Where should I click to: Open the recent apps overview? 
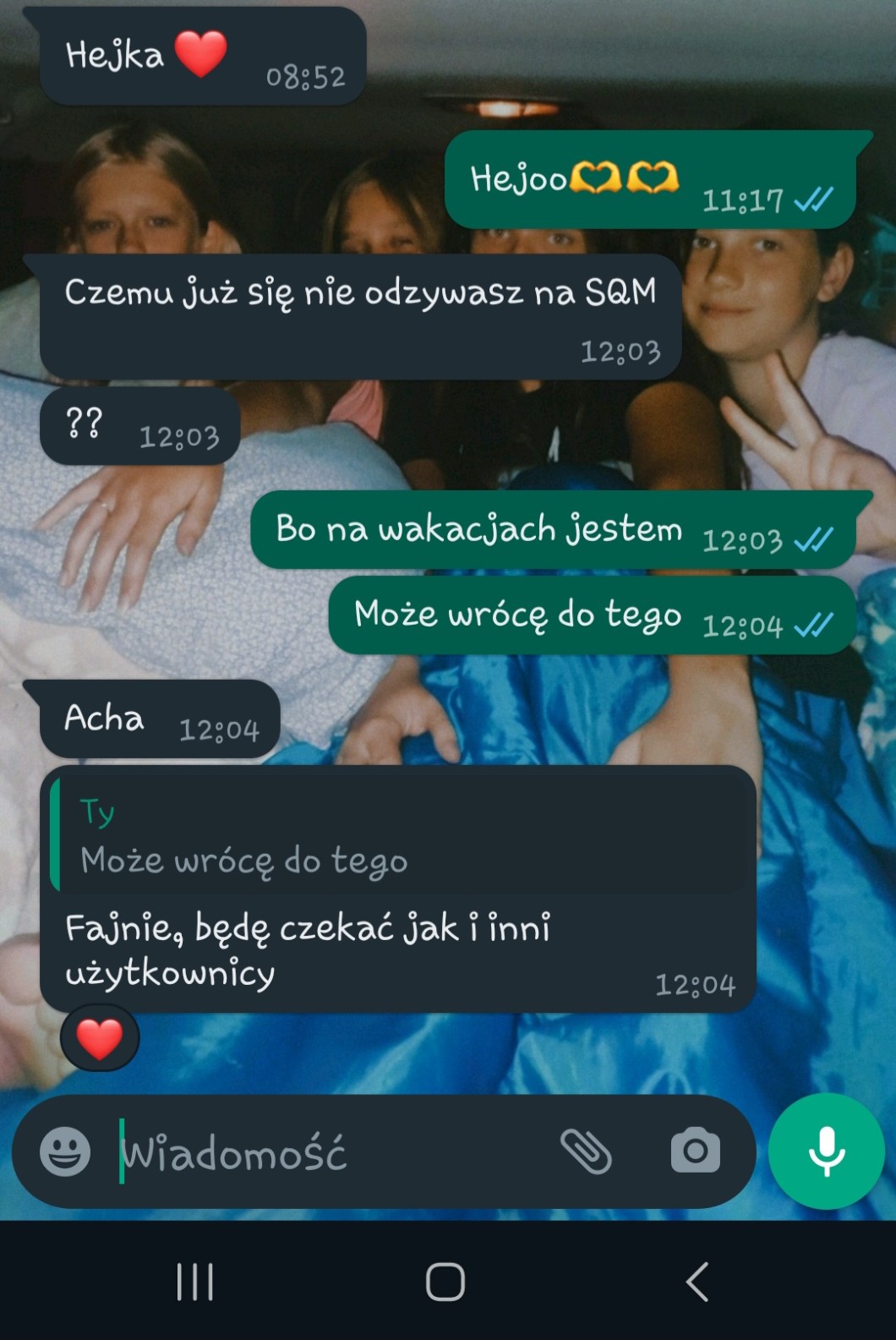point(195,1282)
